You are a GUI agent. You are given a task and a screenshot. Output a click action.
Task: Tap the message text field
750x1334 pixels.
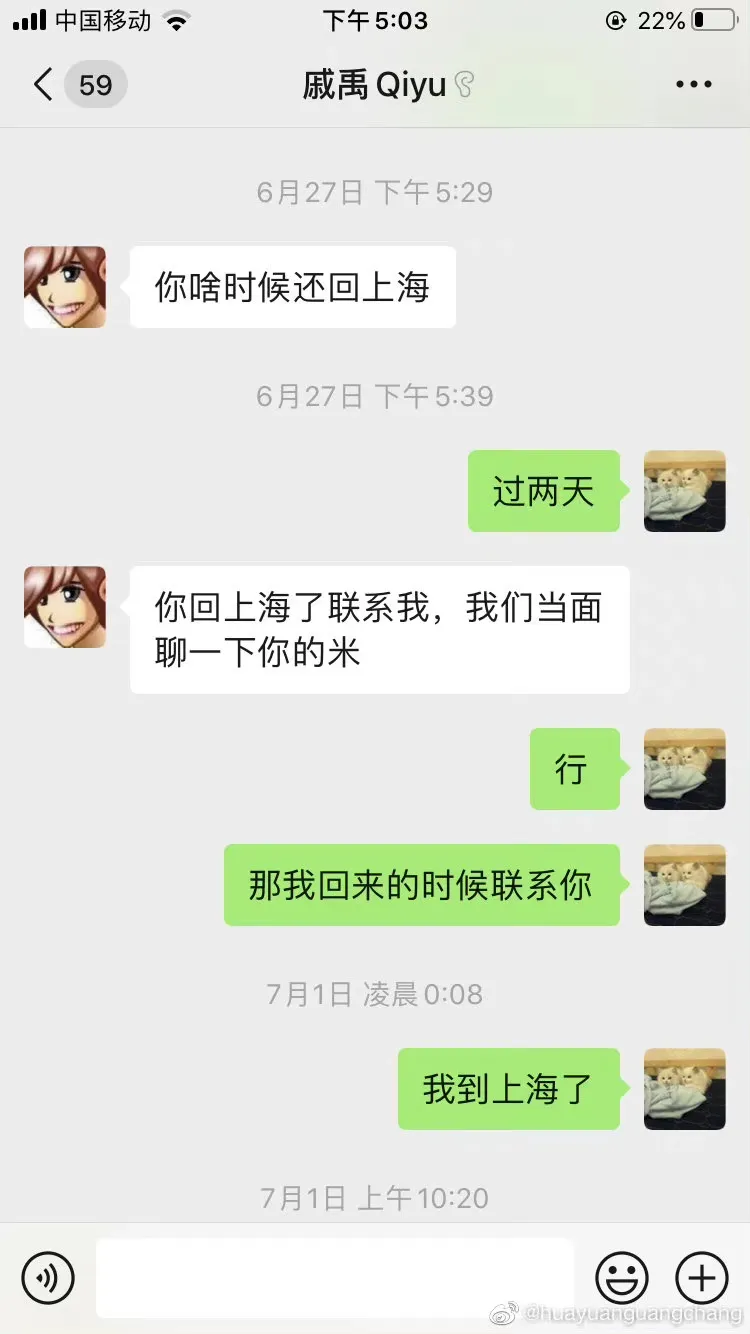[x=335, y=1277]
